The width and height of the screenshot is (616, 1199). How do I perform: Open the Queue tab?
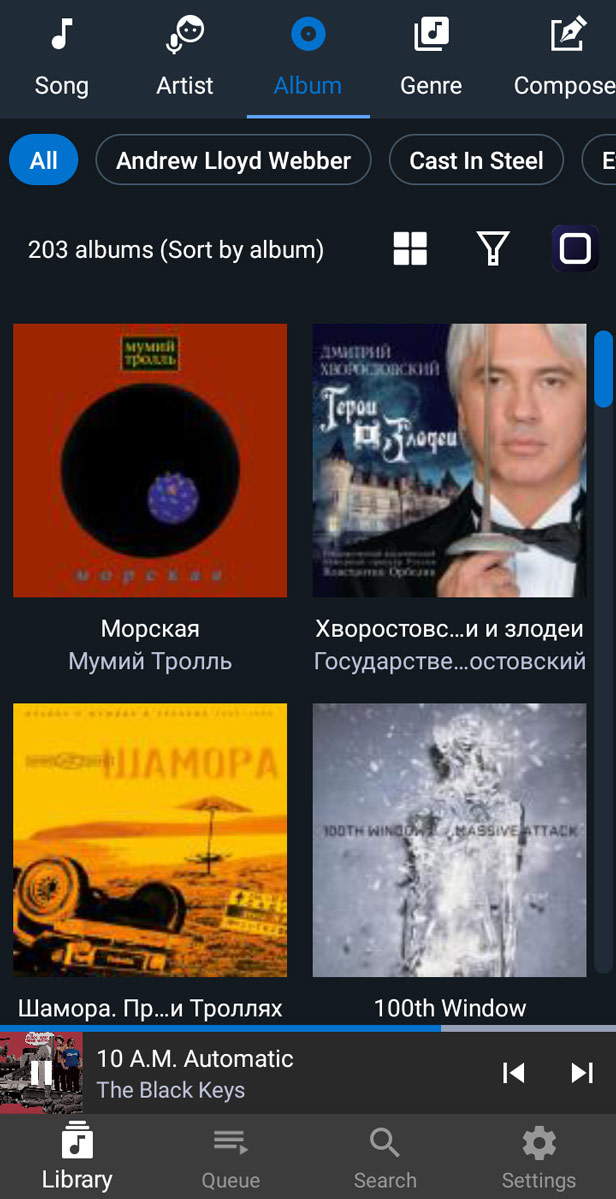pos(231,1158)
